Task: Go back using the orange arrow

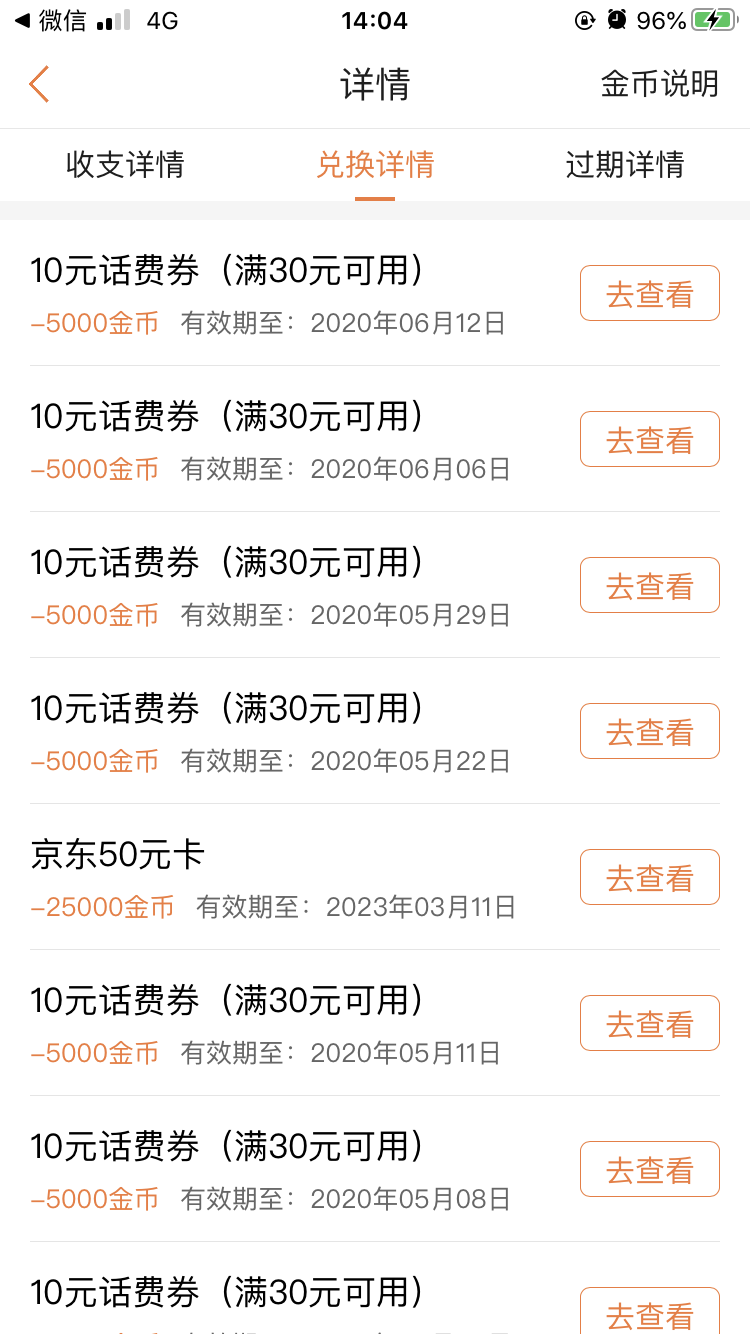Action: point(39,85)
